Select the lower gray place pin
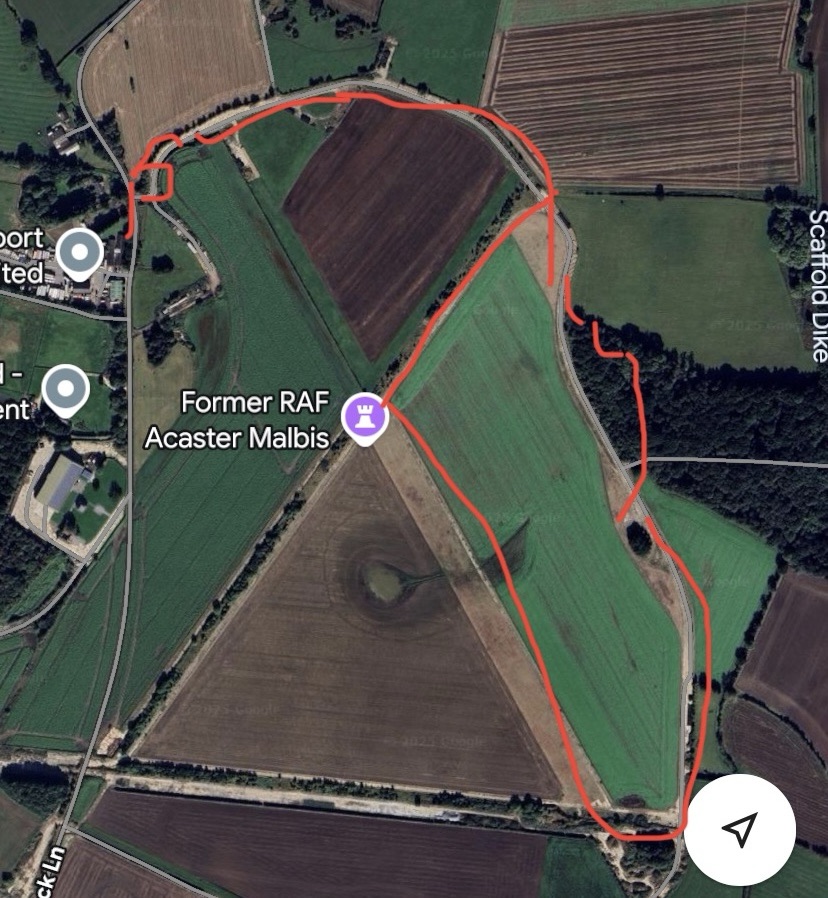Screen dimensions: 828x898 point(66,389)
